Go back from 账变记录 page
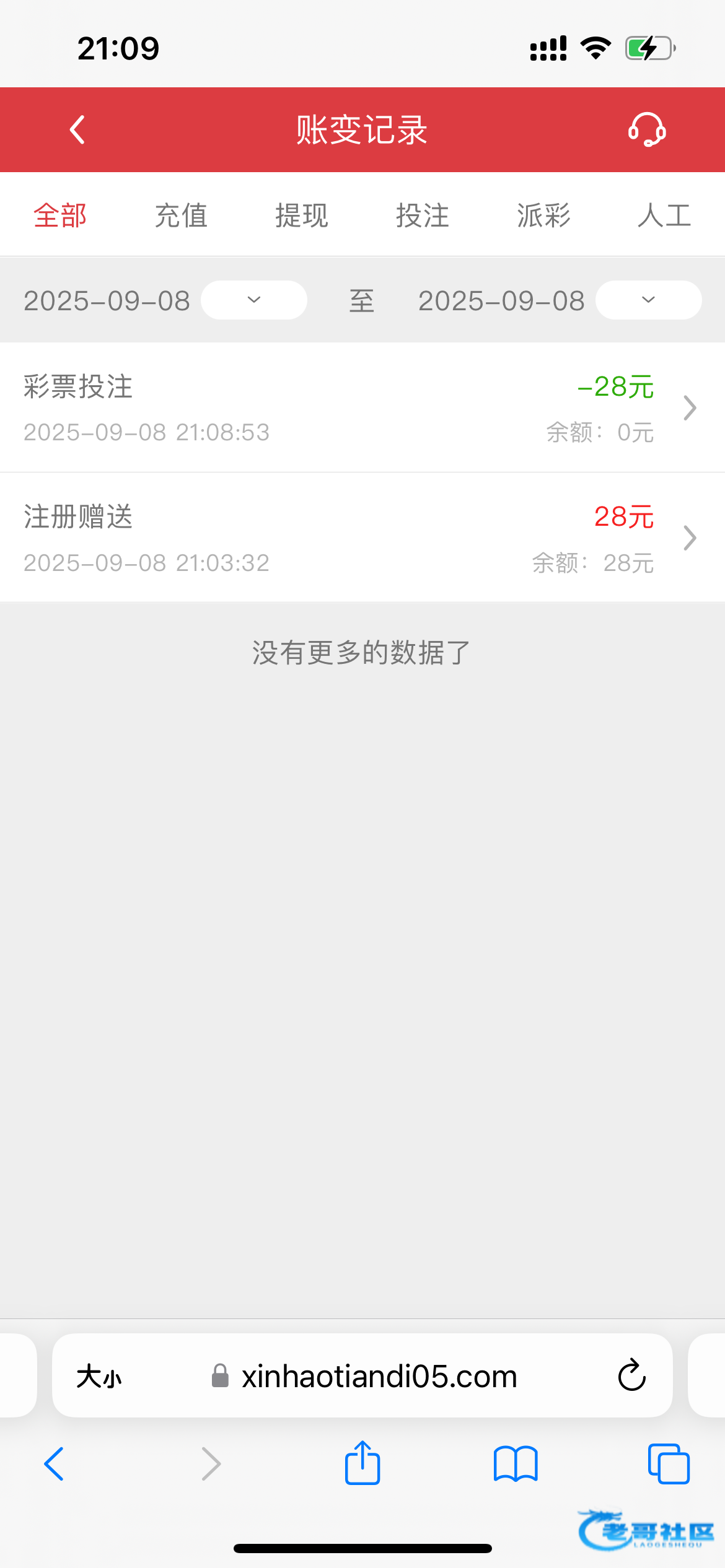 pos(77,130)
